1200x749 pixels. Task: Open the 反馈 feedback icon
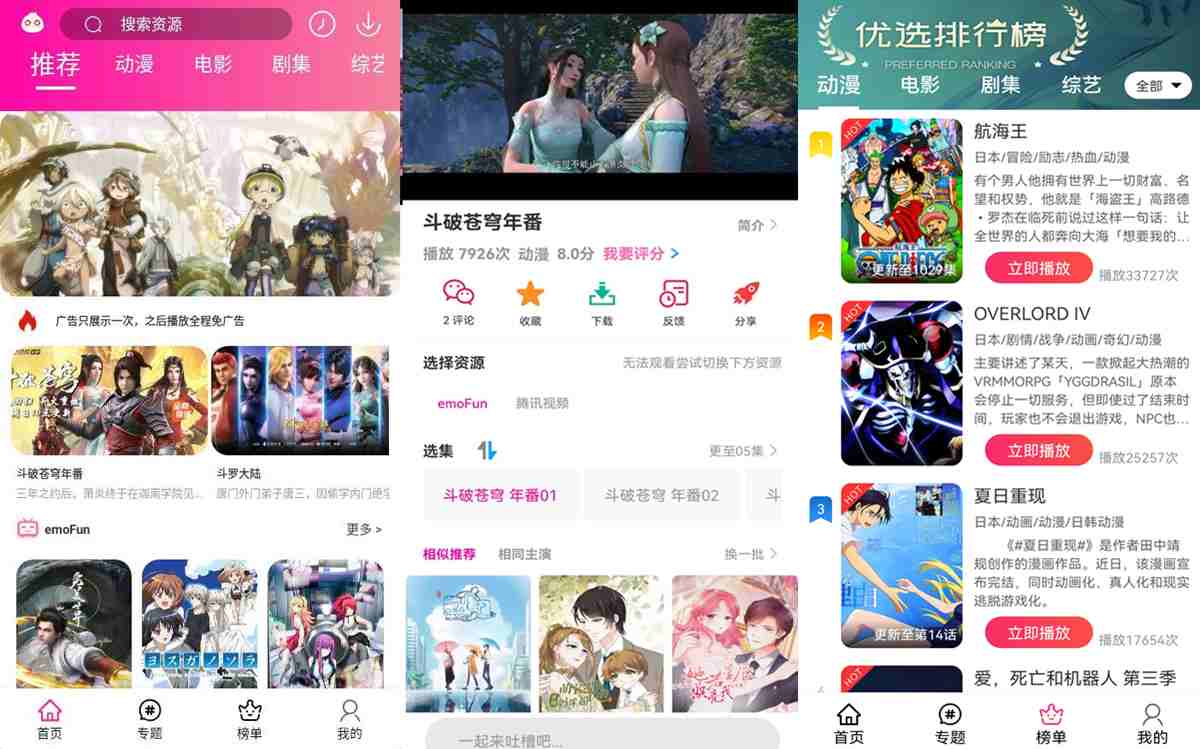(x=674, y=302)
